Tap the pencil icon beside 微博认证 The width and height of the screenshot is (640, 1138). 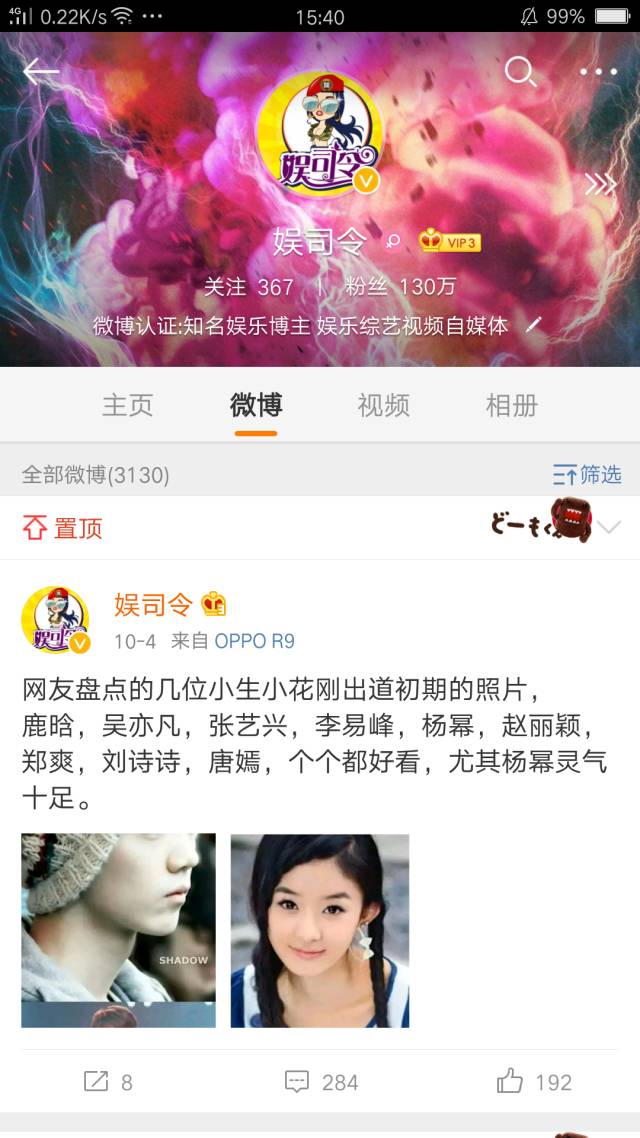(x=534, y=325)
